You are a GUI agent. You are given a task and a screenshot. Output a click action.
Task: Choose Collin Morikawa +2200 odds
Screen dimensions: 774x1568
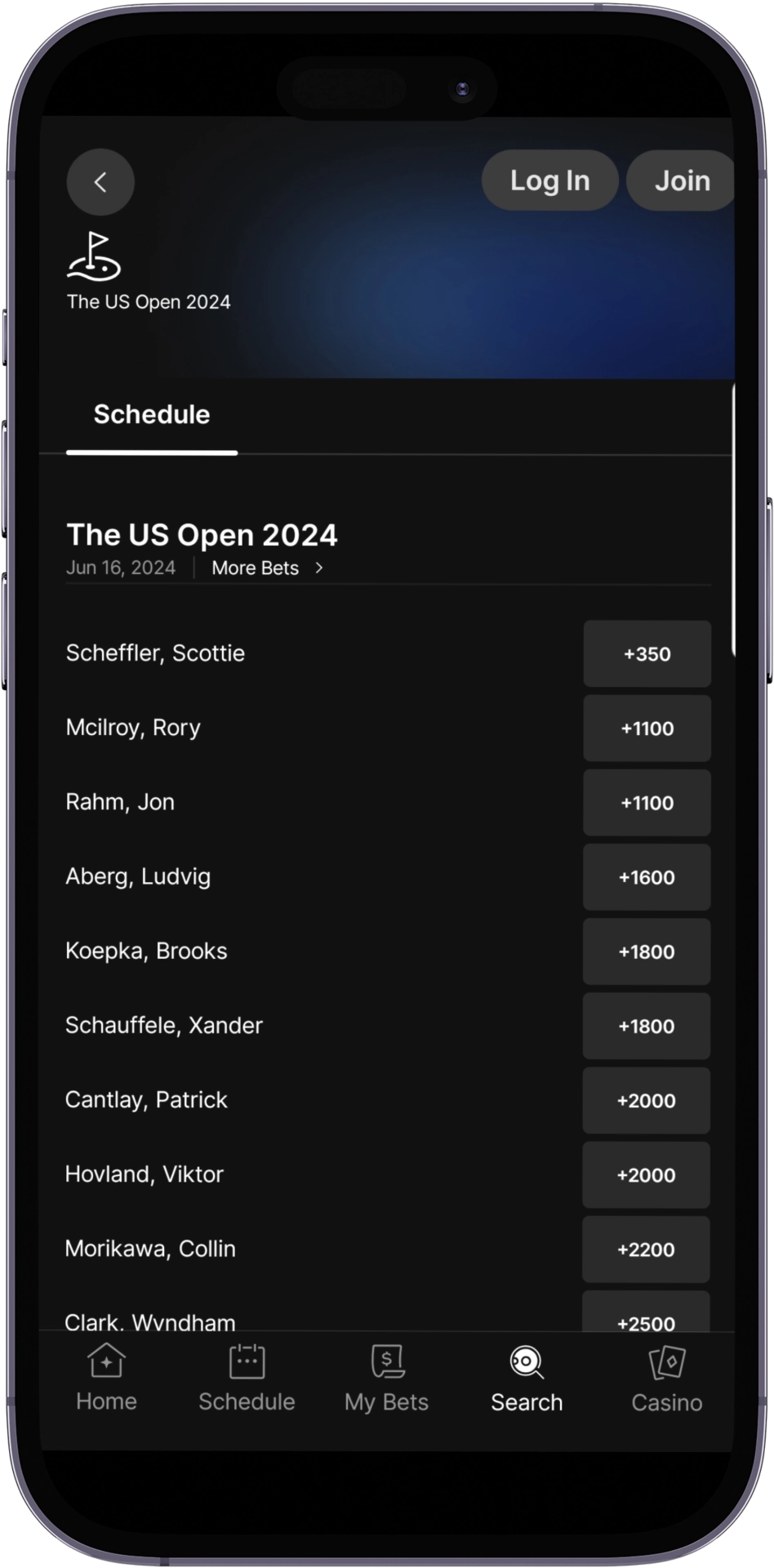[x=646, y=1249]
